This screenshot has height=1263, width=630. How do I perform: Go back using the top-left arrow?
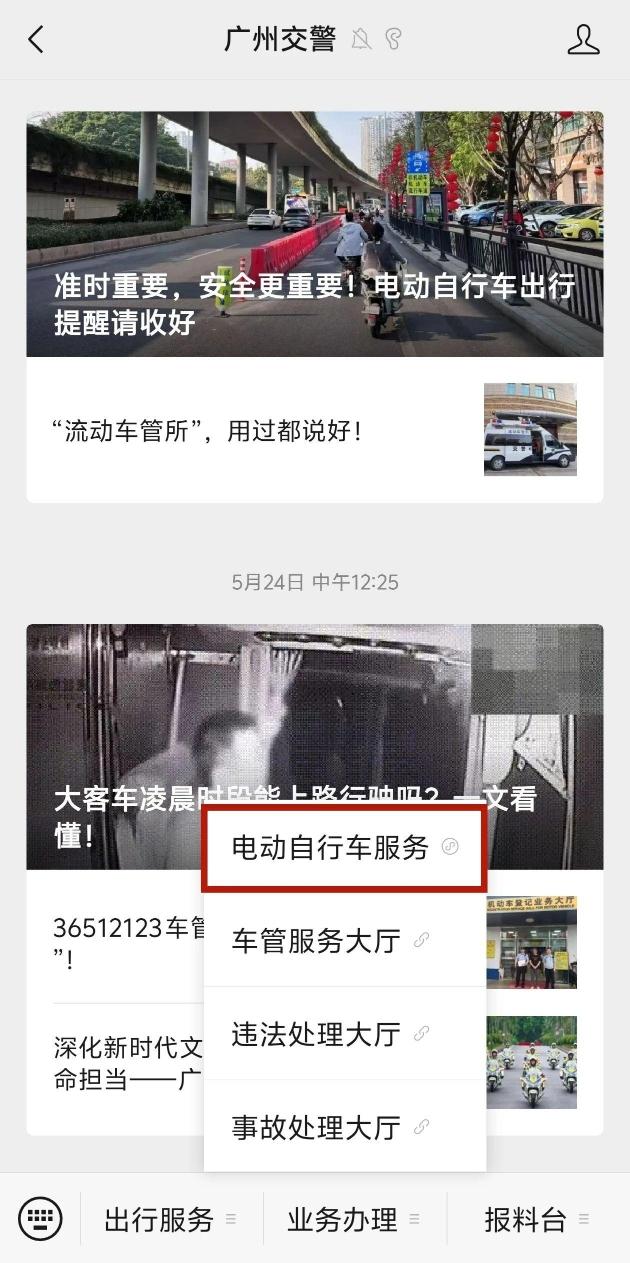point(37,40)
